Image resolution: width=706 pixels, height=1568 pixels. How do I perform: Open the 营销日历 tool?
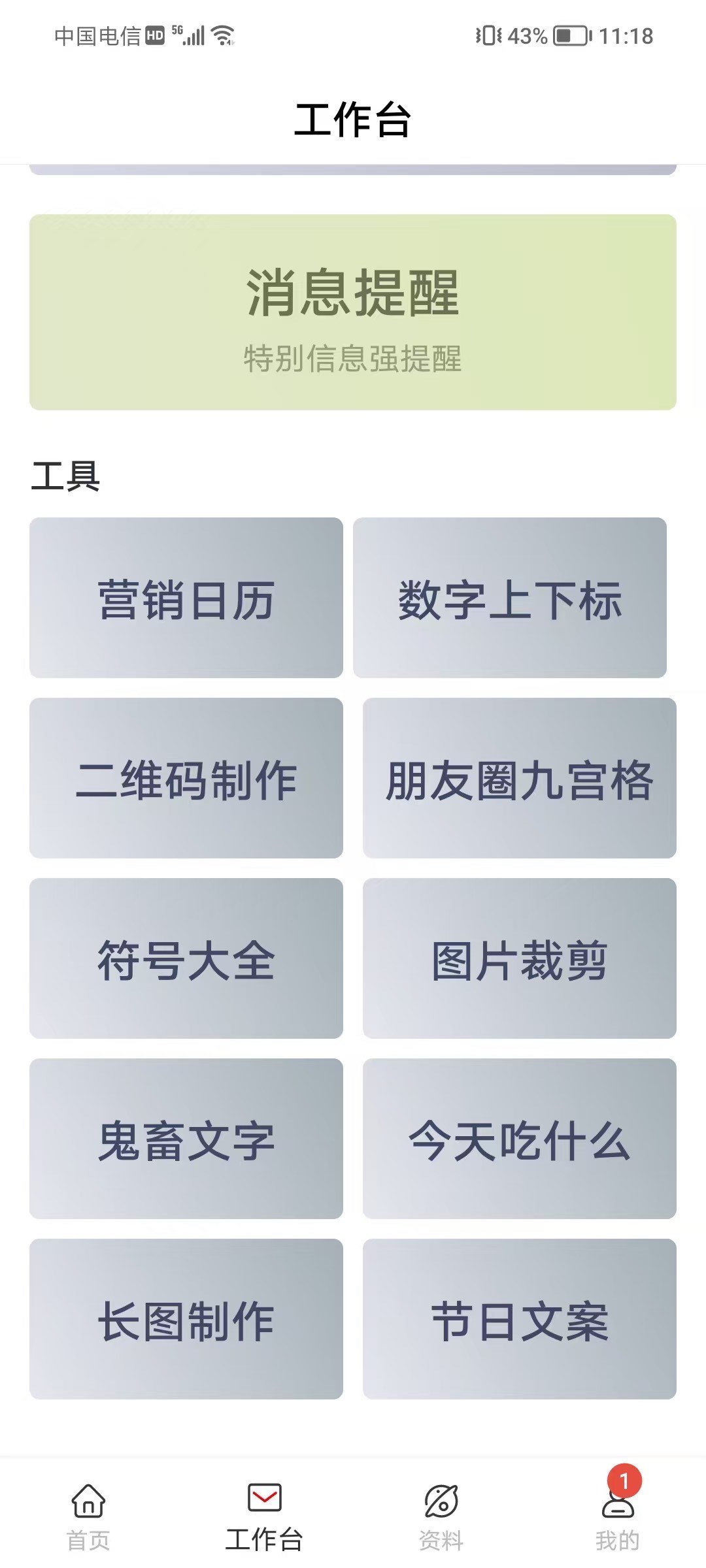pyautogui.click(x=186, y=598)
